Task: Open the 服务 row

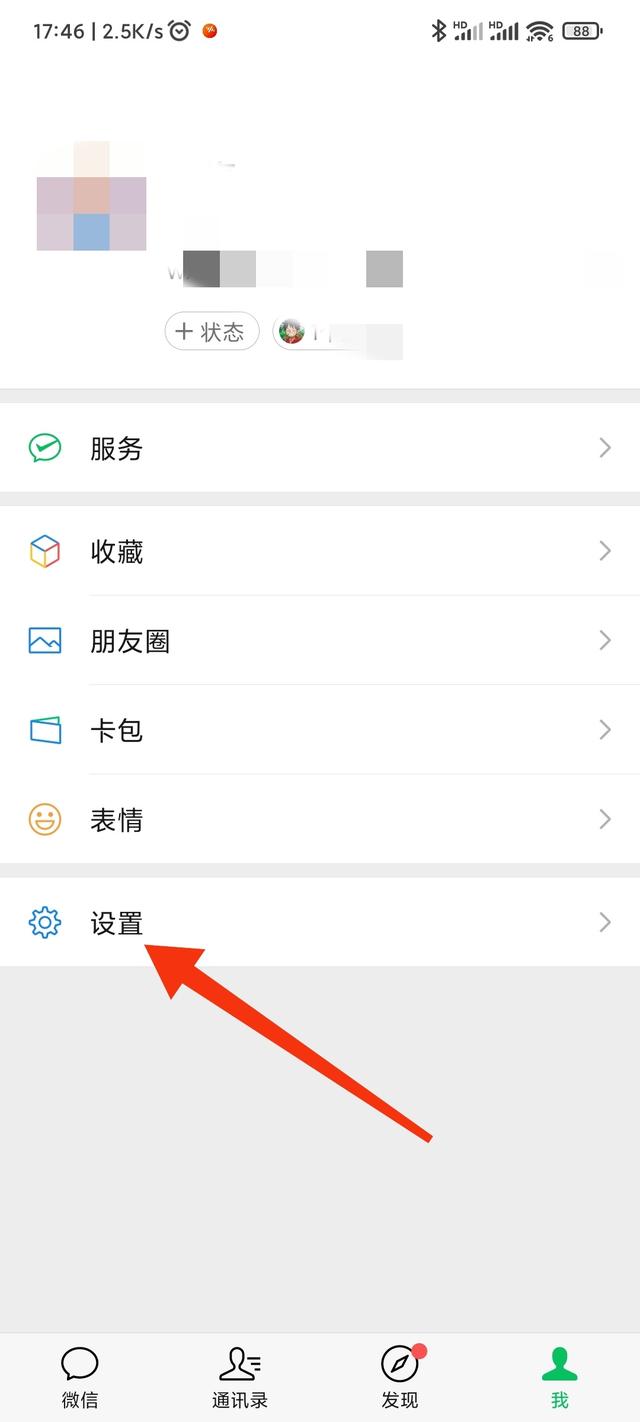Action: (320, 448)
